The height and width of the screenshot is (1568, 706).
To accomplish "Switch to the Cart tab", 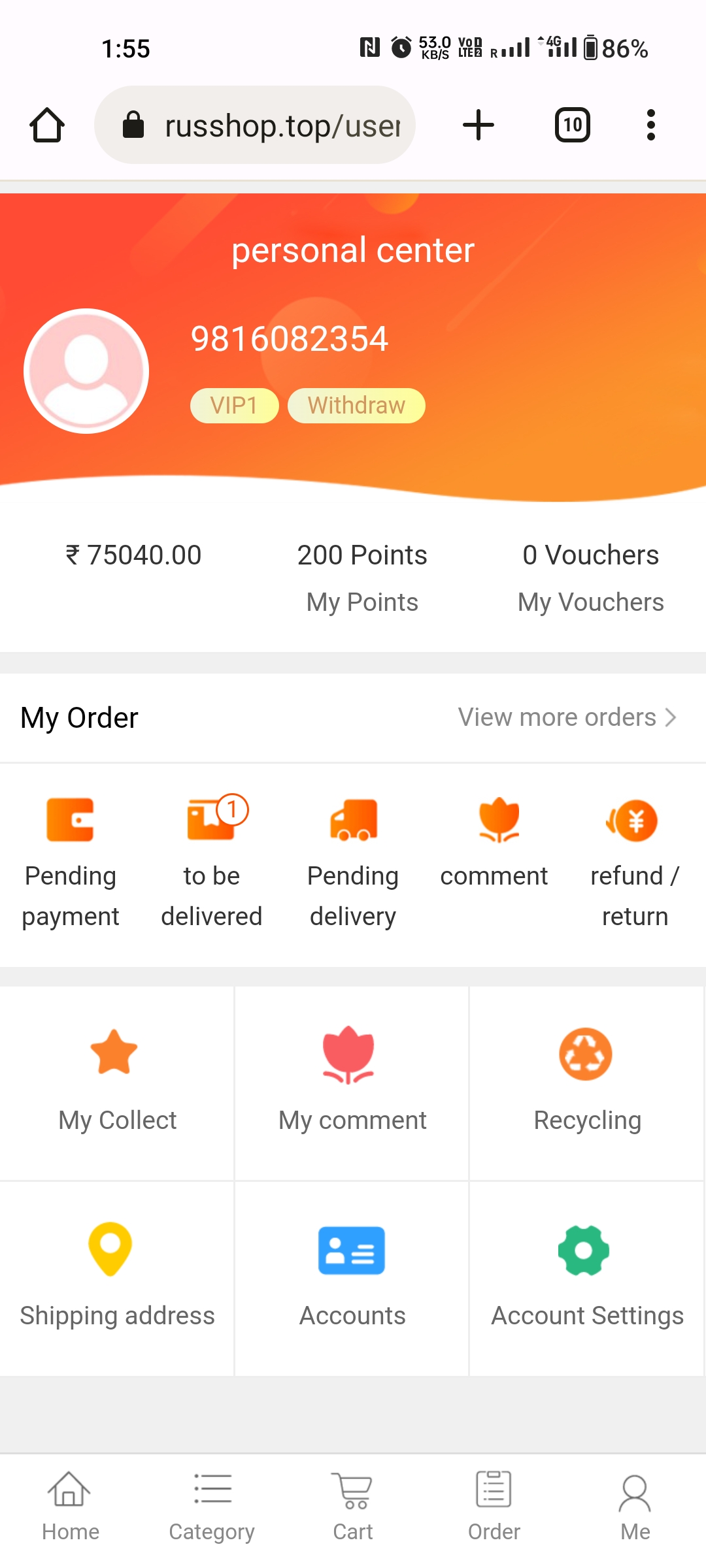I will pos(353,1507).
